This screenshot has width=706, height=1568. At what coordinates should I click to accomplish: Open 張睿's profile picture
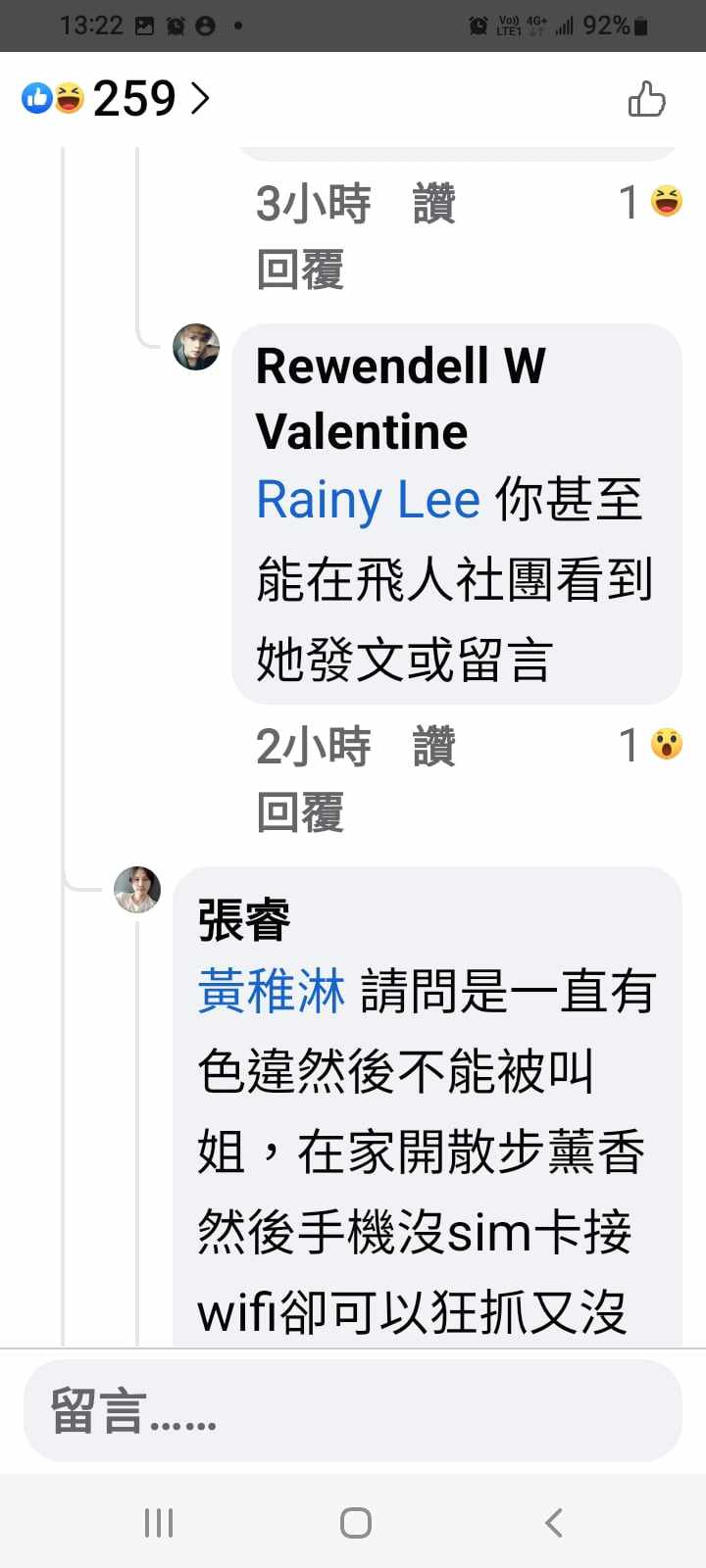pos(137,890)
